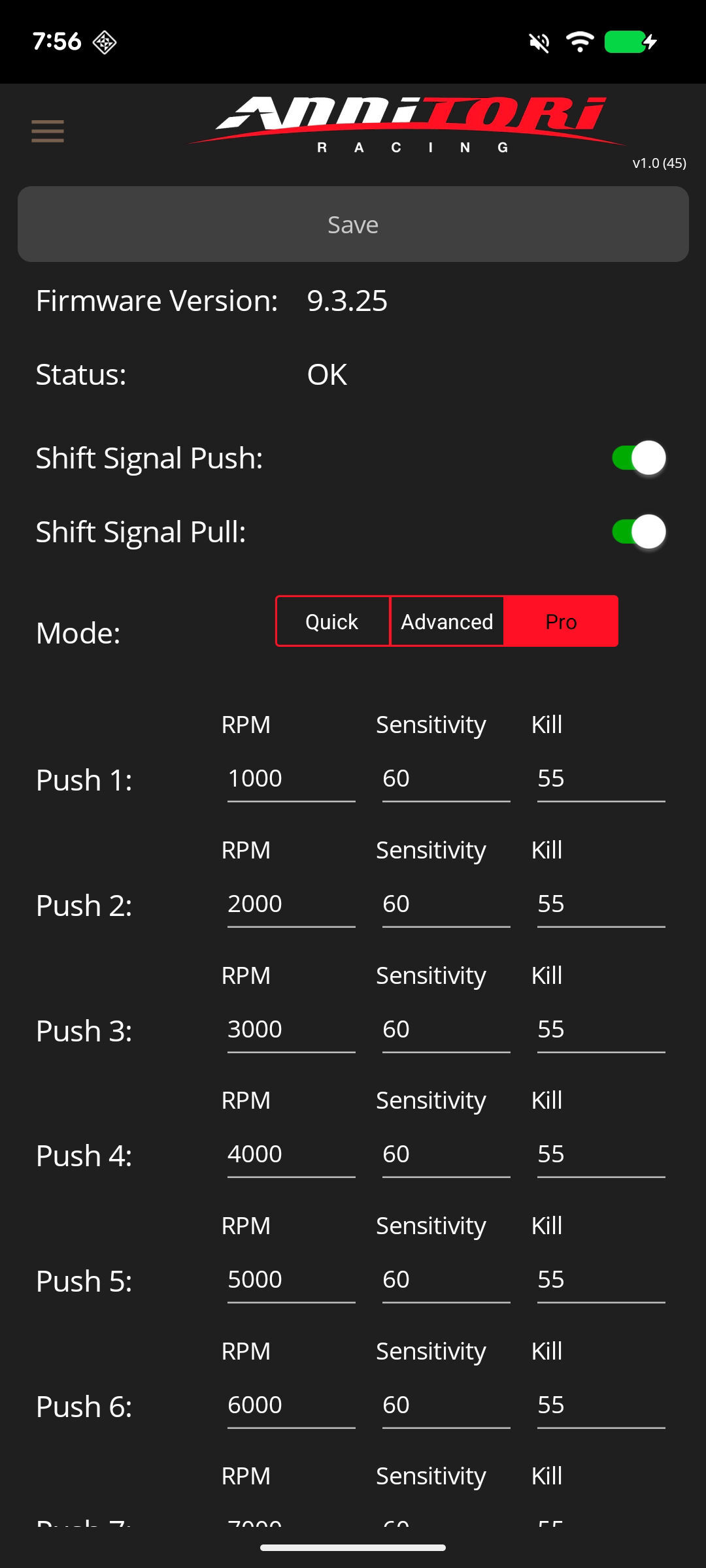Image resolution: width=706 pixels, height=1568 pixels.
Task: Change the Push 2 Kill value
Action: coord(600,904)
